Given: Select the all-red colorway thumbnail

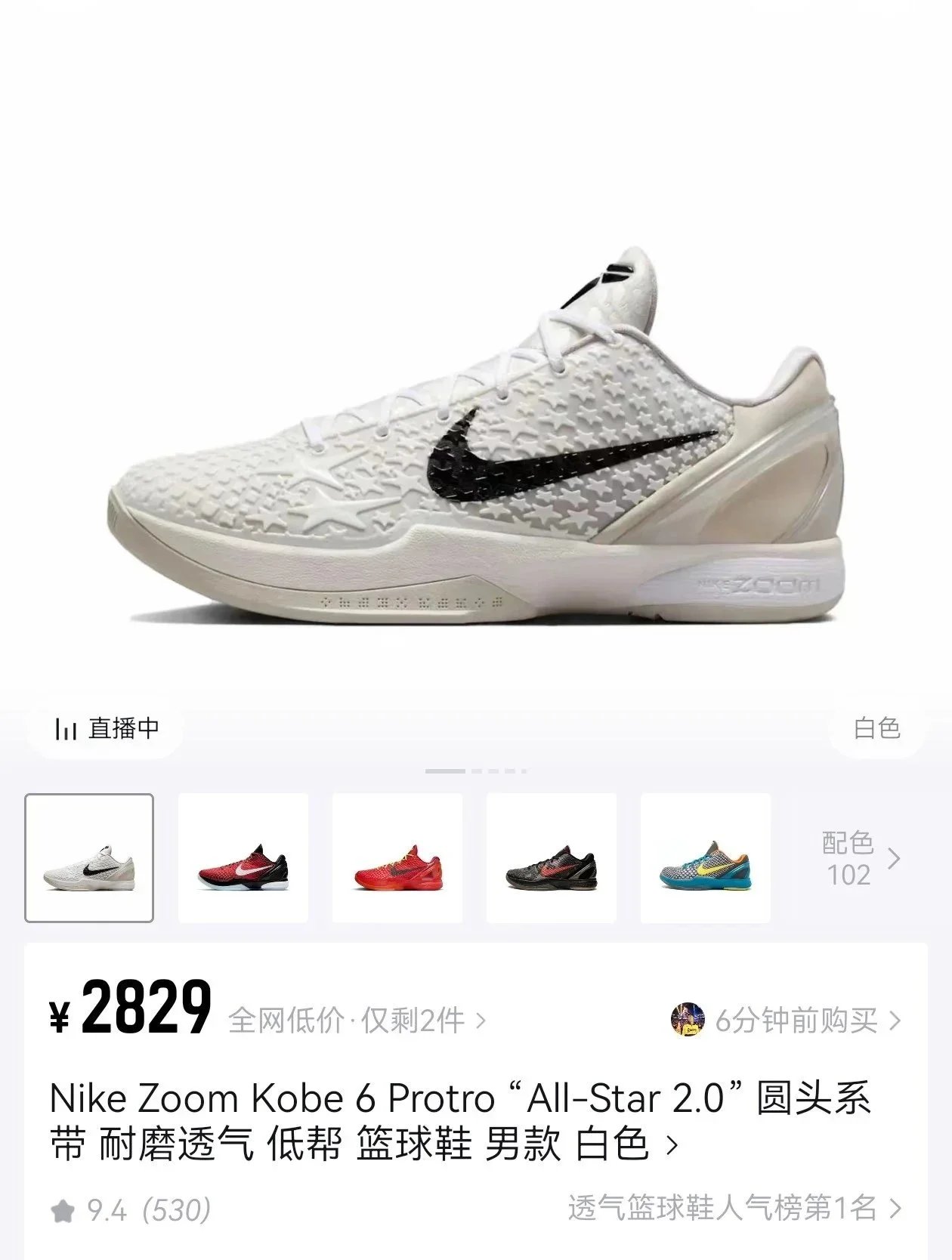Looking at the screenshot, I should [x=397, y=858].
